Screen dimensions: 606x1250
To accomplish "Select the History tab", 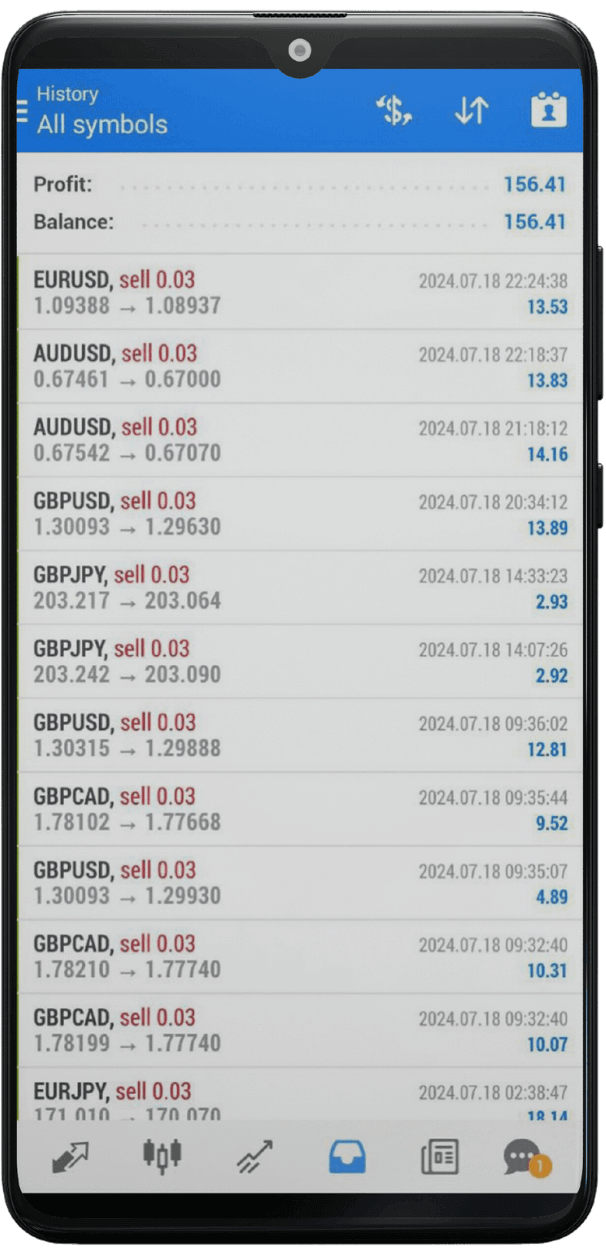I will tap(347, 1158).
